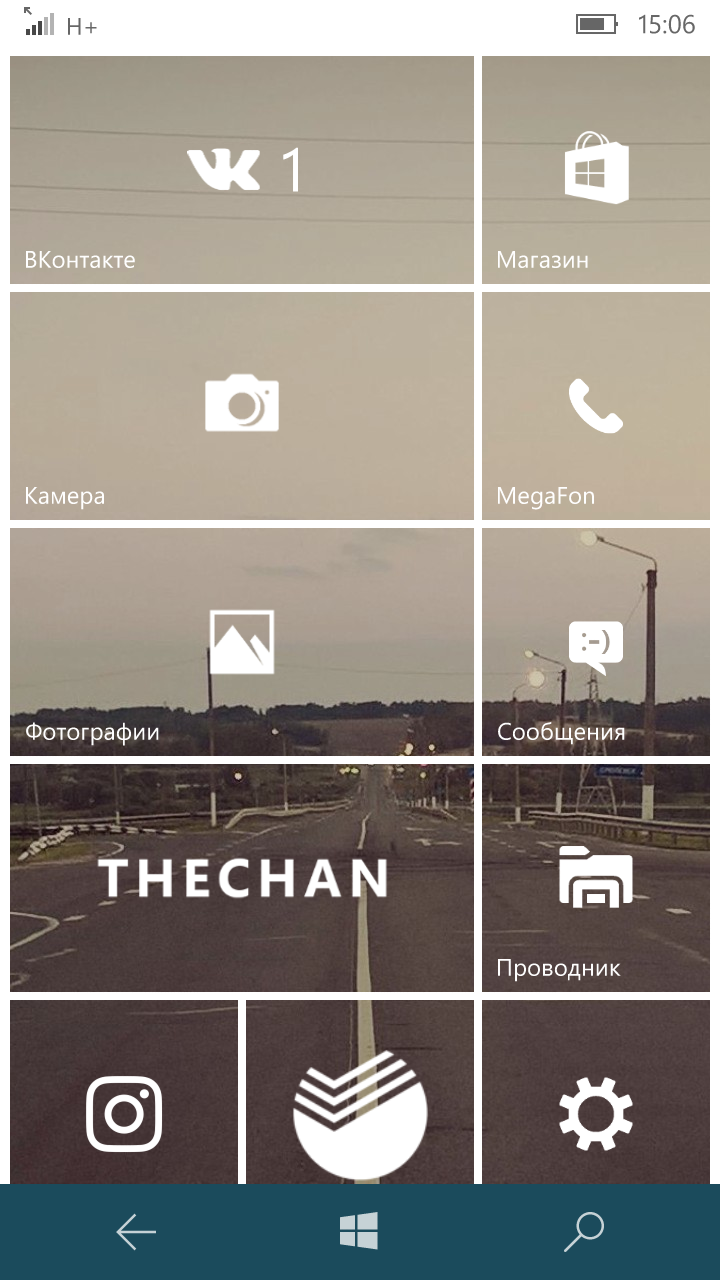
Task: Launch the THECHAN tile
Action: pyautogui.click(x=241, y=877)
